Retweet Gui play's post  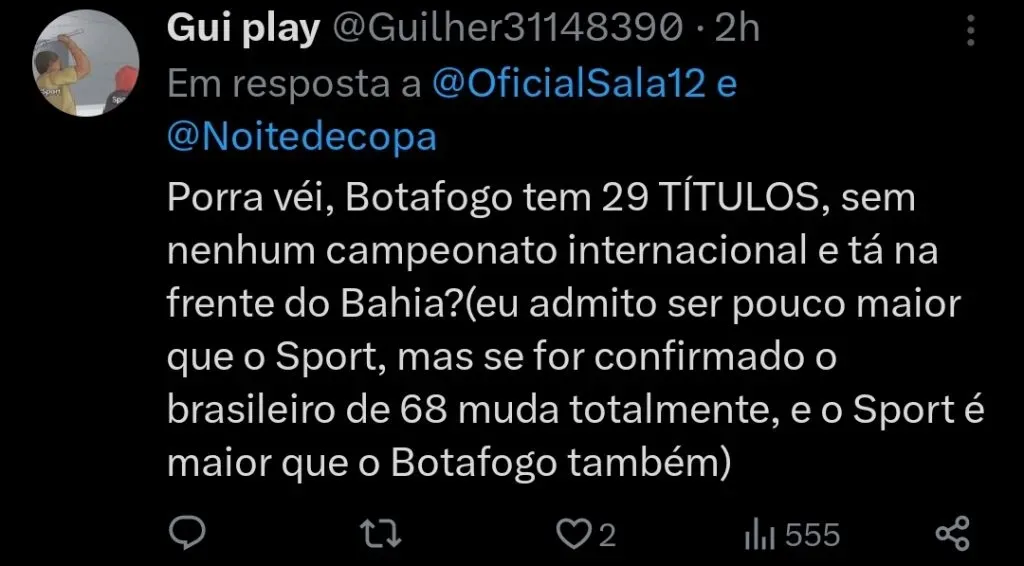[383, 534]
